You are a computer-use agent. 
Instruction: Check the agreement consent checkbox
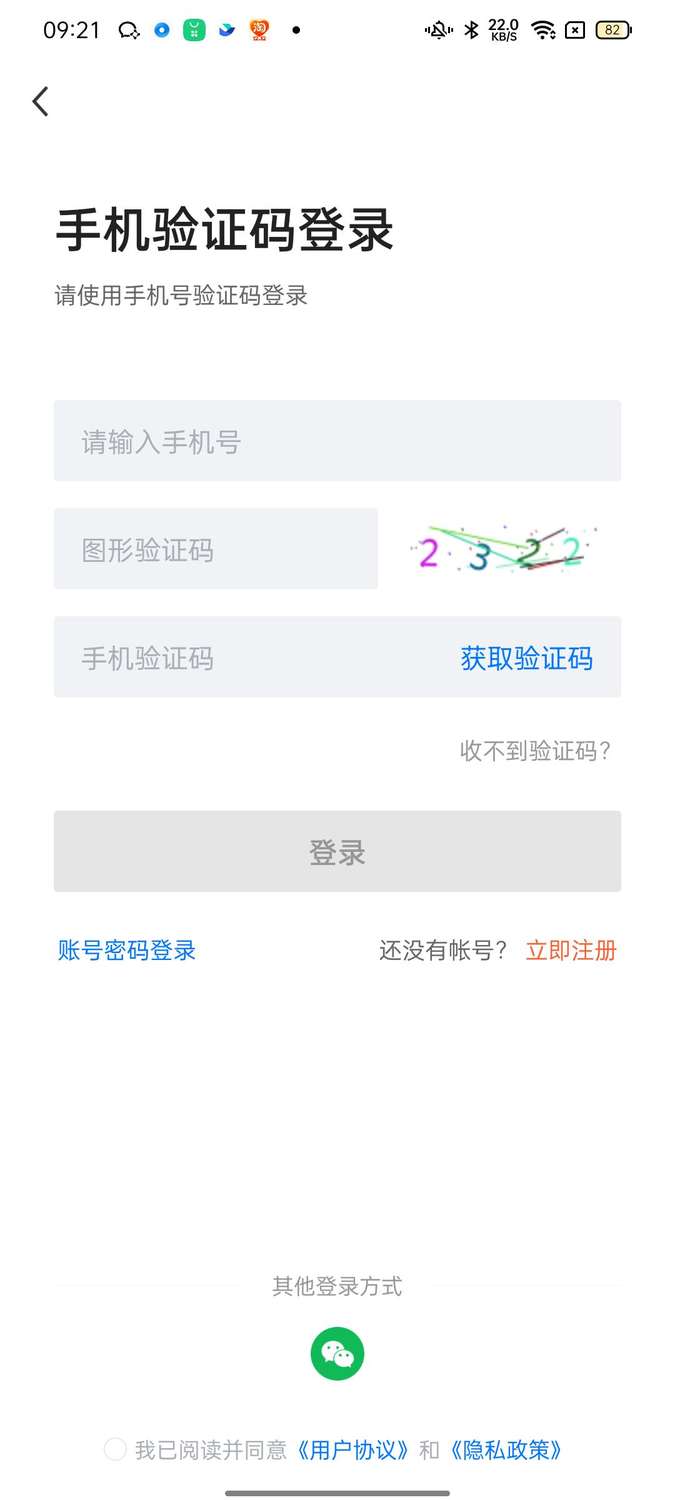click(115, 1449)
